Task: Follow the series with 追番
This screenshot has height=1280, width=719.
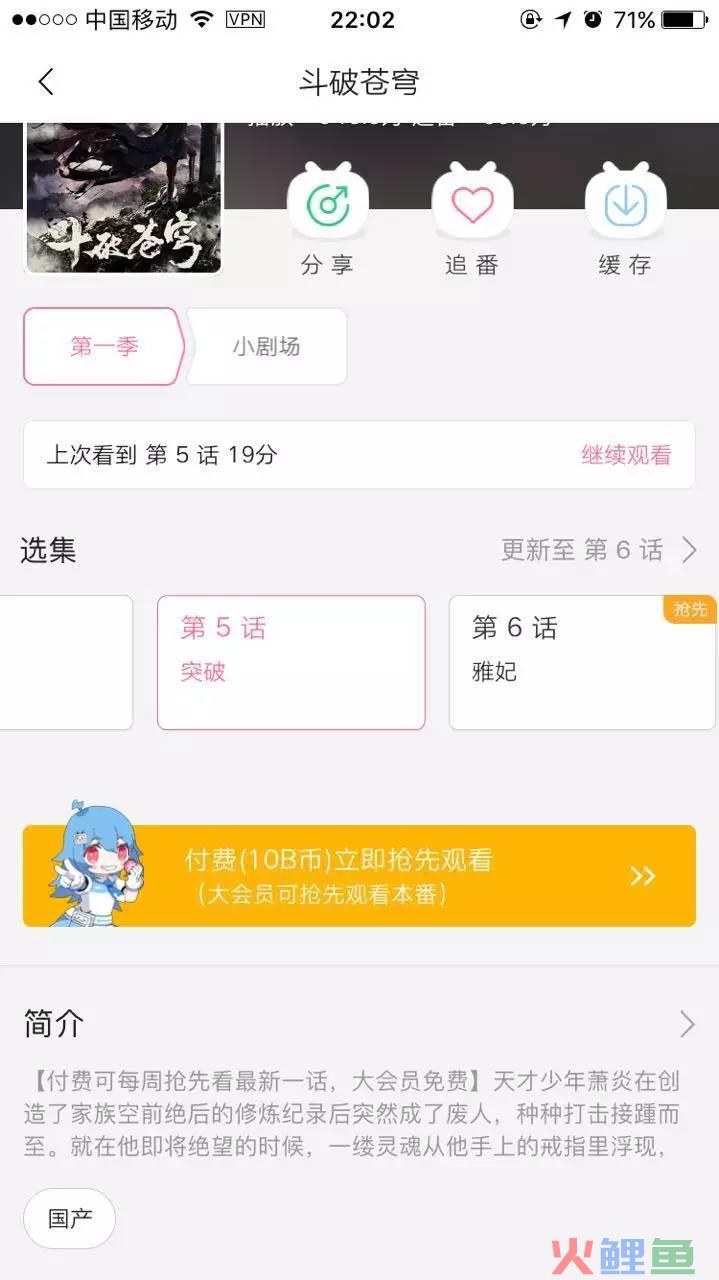Action: click(x=472, y=205)
